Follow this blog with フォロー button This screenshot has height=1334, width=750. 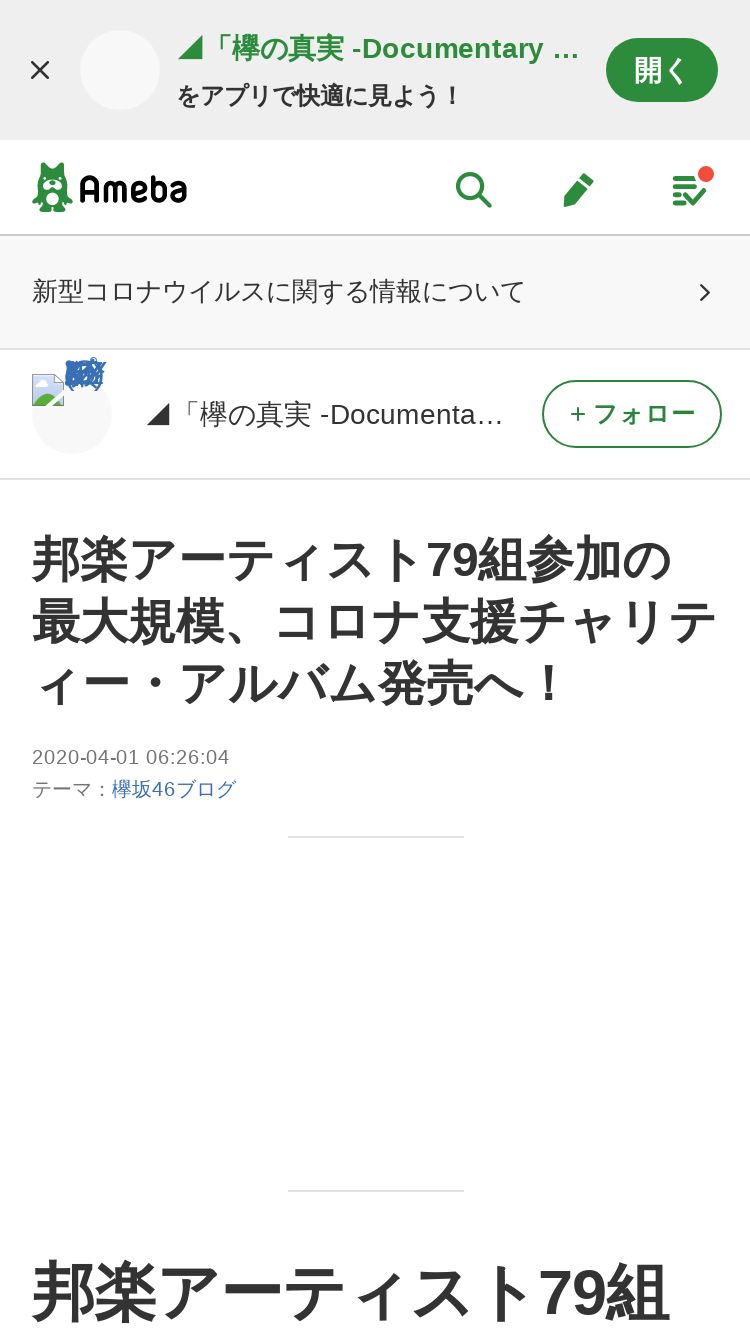tap(631, 414)
